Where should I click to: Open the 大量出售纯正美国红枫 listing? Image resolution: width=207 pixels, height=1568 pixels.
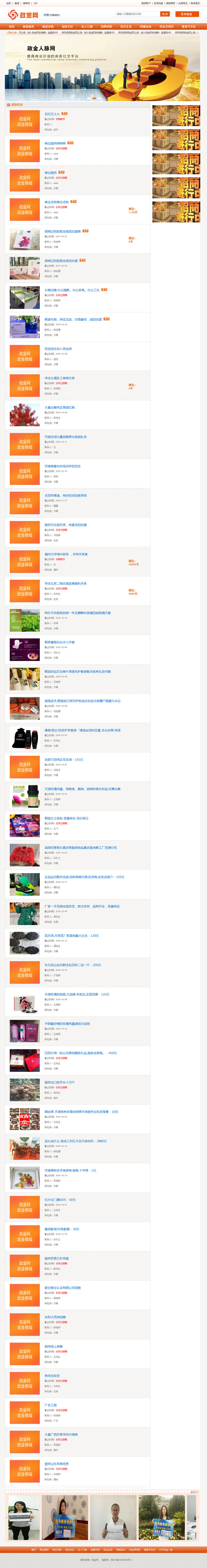[x=60, y=407]
